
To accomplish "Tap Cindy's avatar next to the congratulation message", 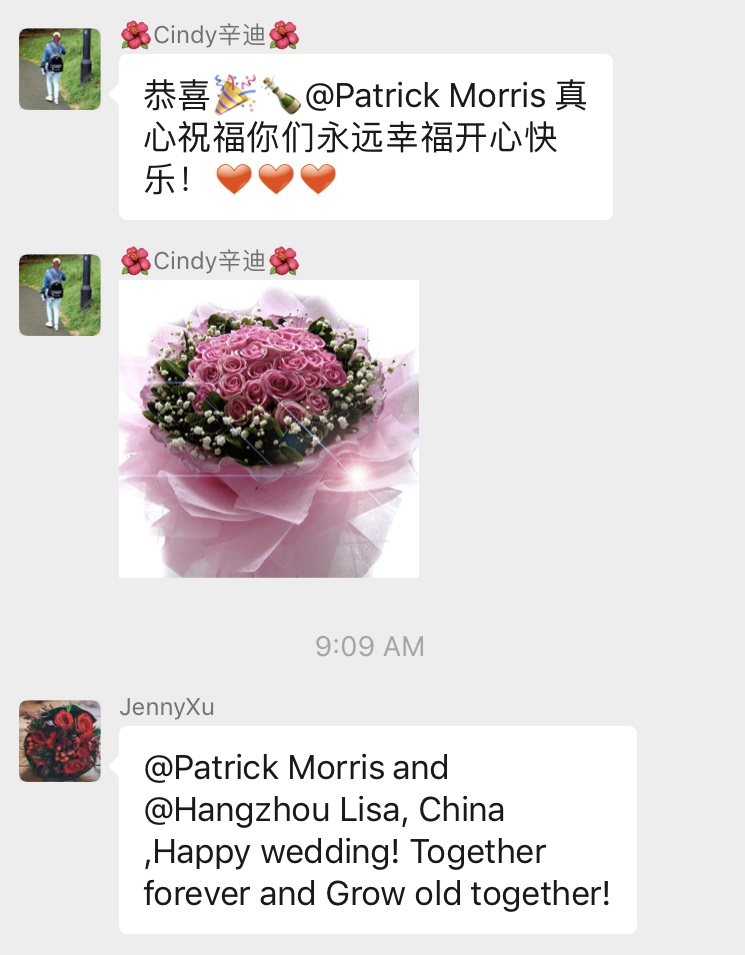I will tap(60, 69).
